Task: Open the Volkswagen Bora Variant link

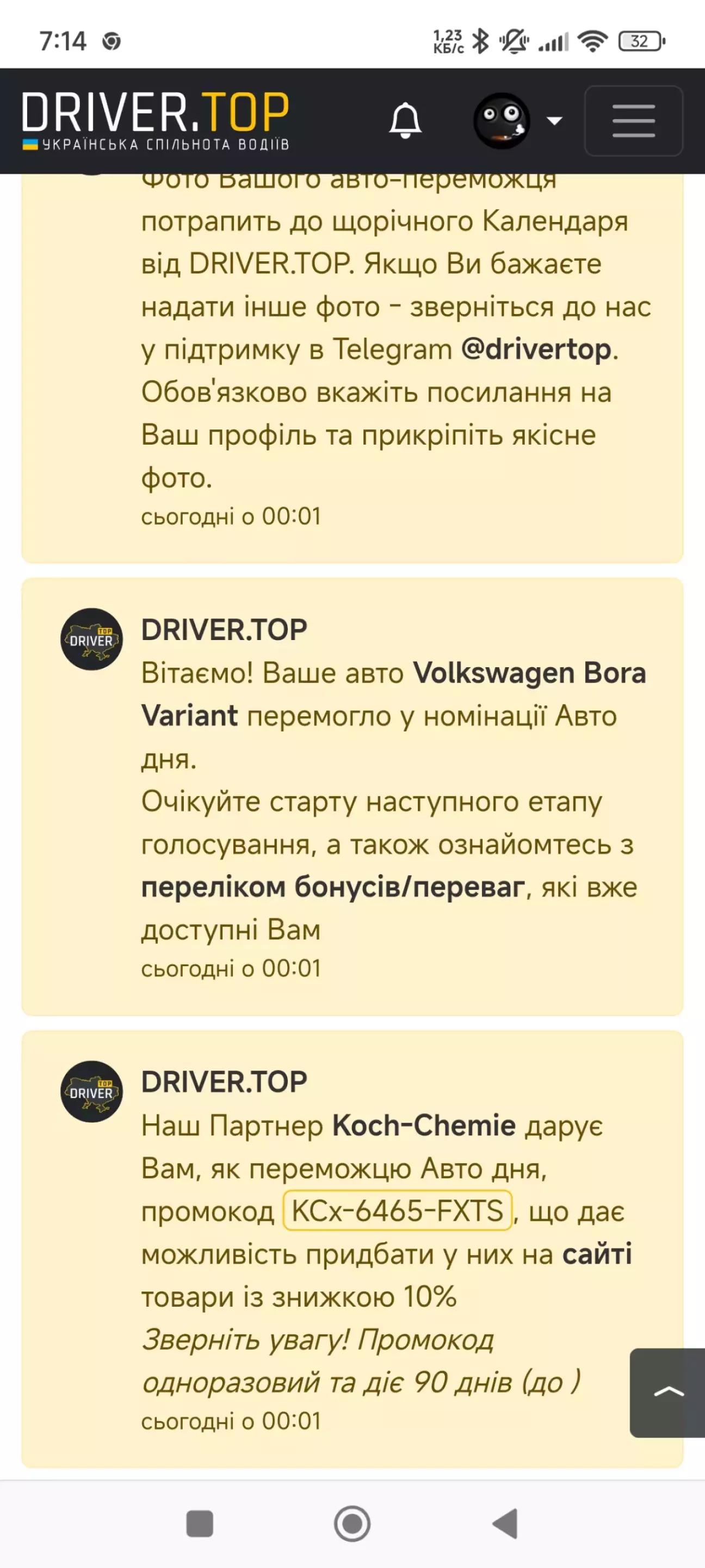Action: click(393, 694)
